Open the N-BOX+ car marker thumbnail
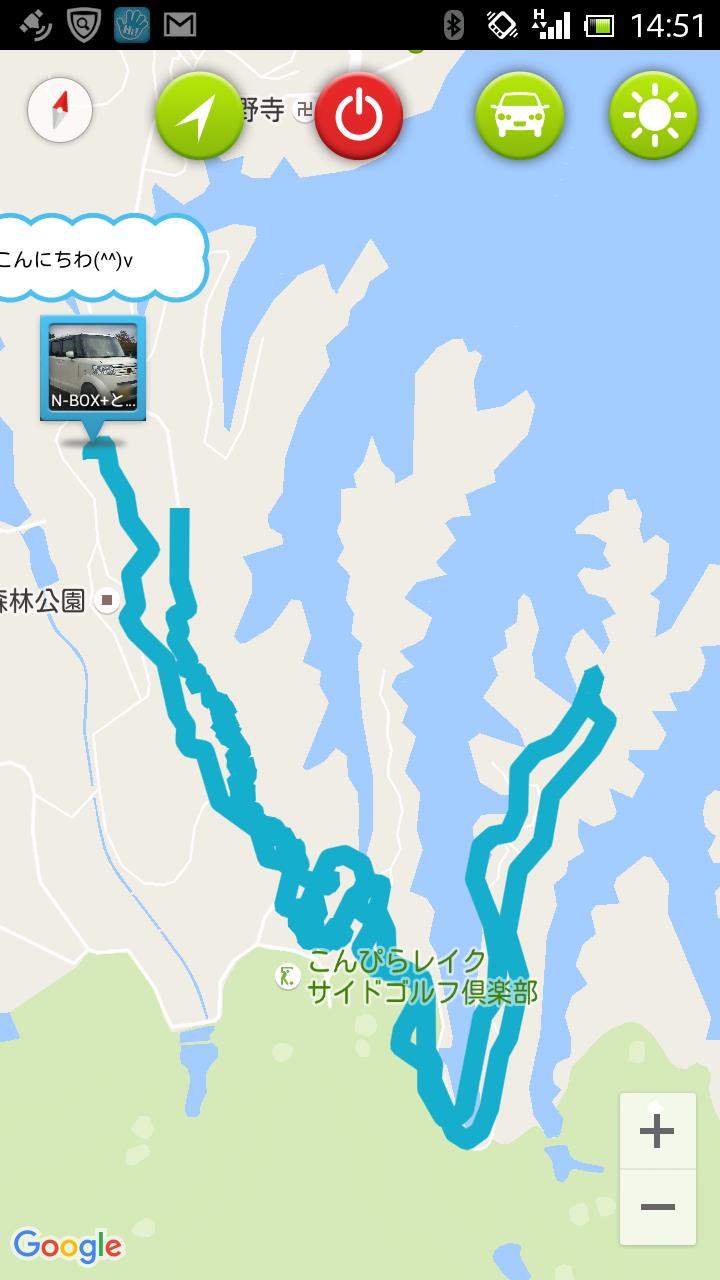The width and height of the screenshot is (720, 1280). click(x=93, y=368)
